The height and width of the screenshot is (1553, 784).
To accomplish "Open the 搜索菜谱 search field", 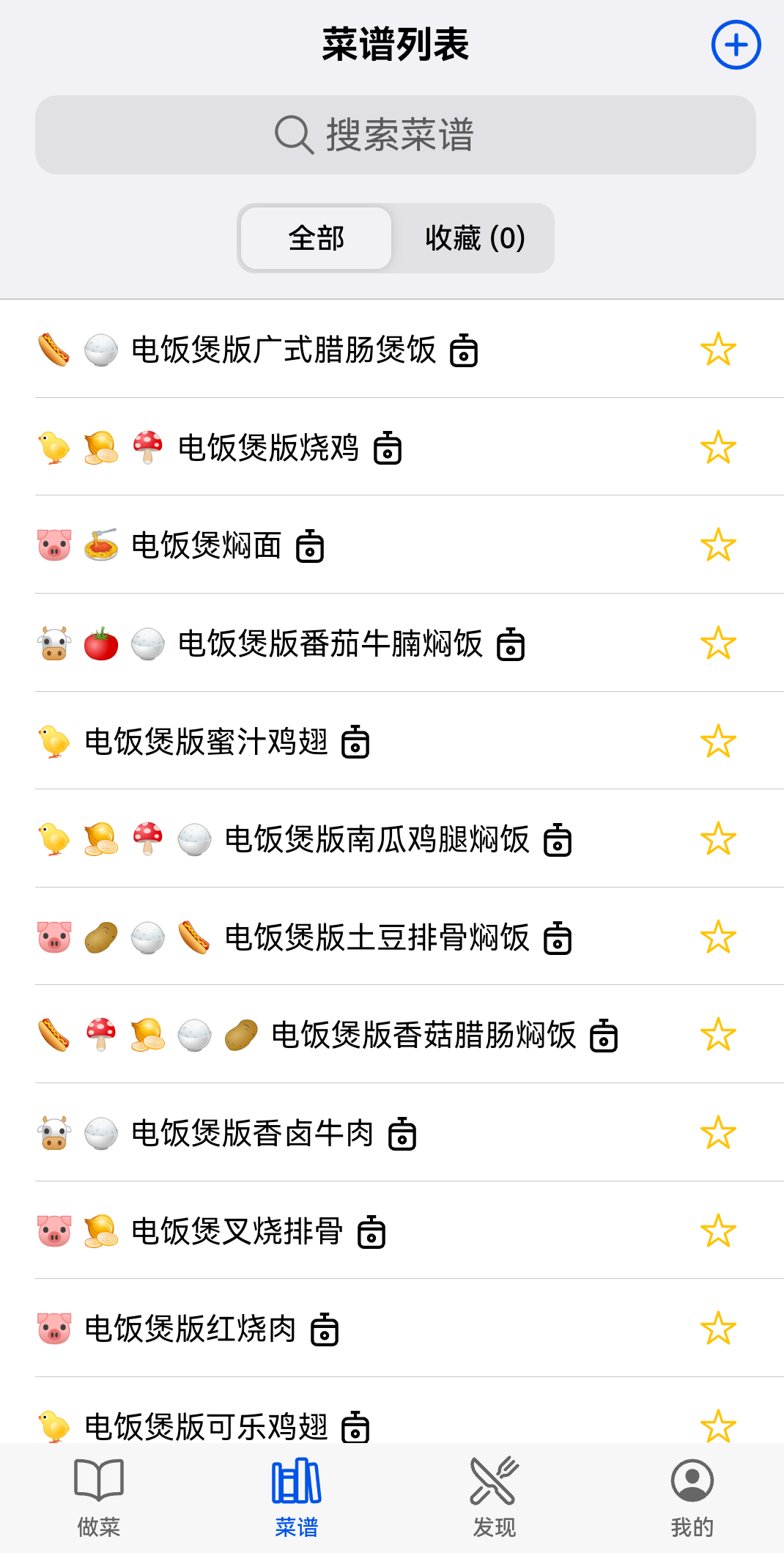I will click(396, 135).
